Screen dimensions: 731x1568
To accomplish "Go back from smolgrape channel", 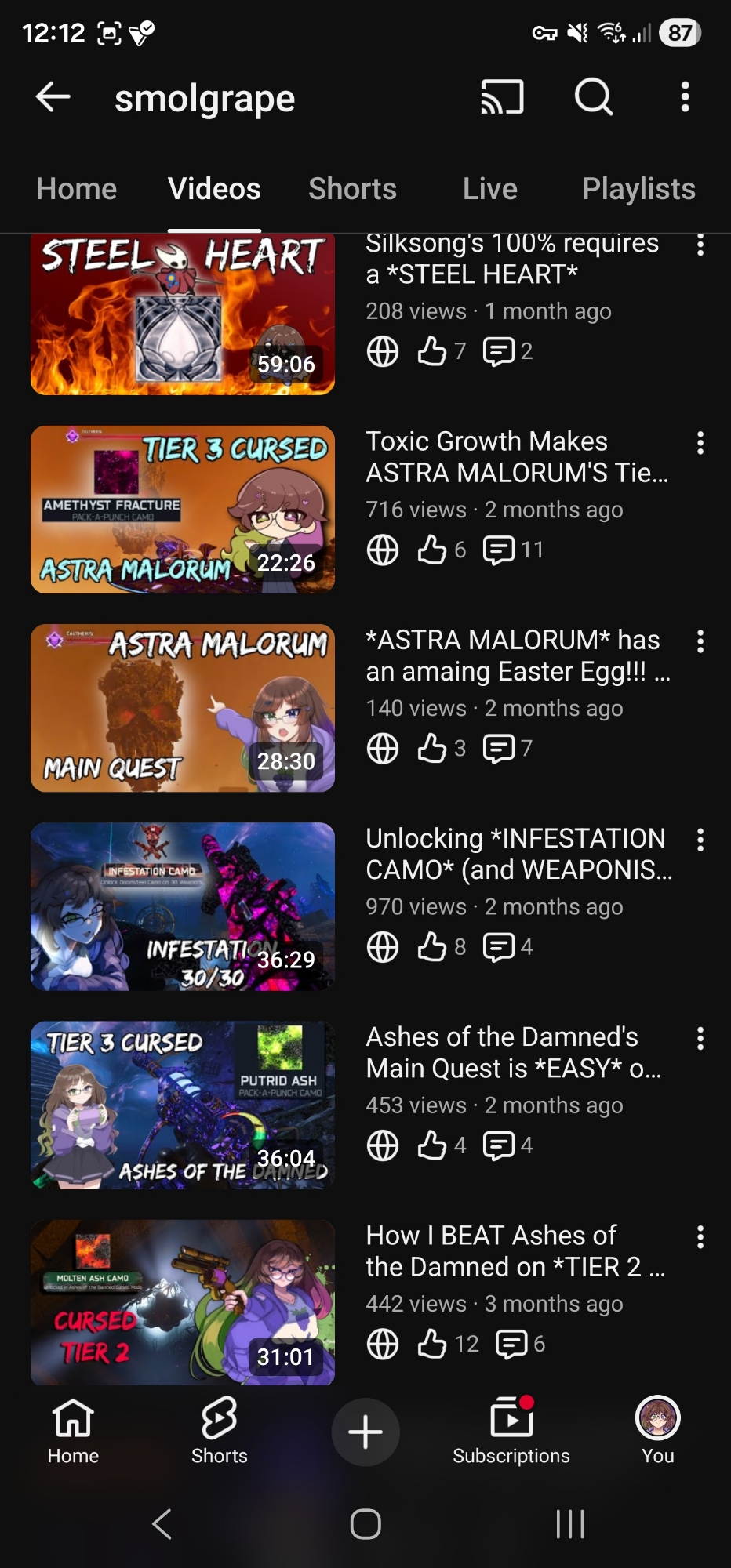I will 53,97.
